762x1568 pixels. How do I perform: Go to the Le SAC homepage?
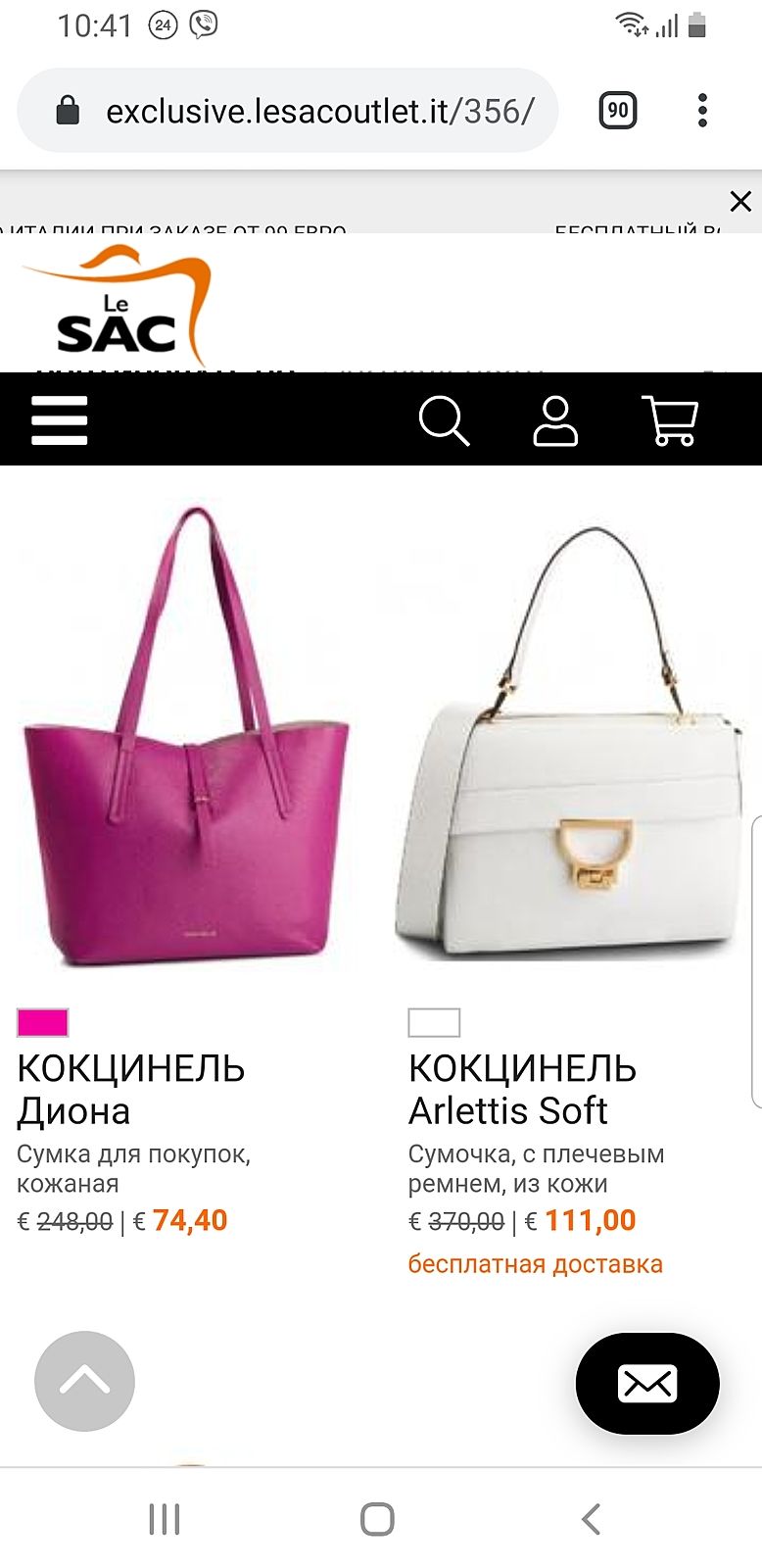pos(116,306)
